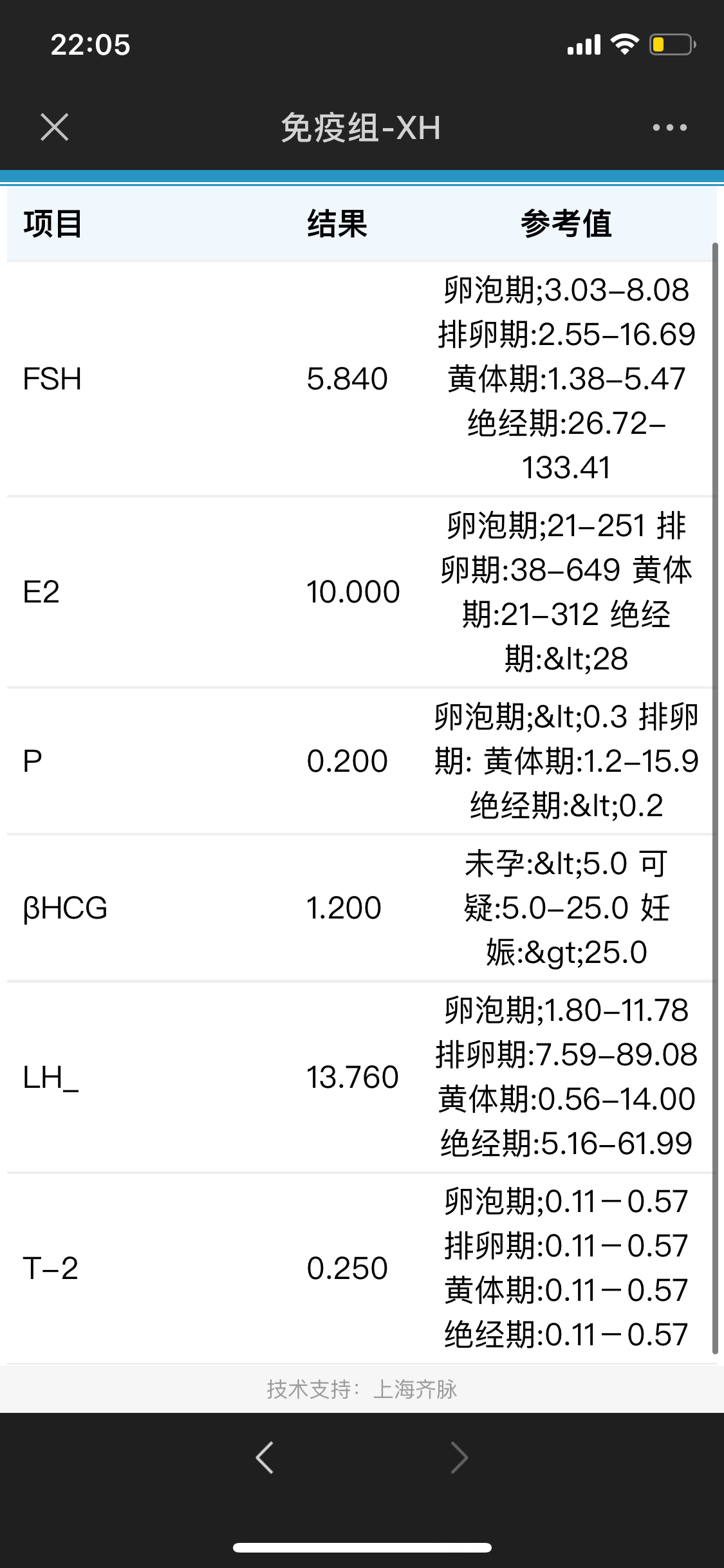Viewport: 724px width, 1568px height.
Task: Tap the forward navigation arrow
Action: 459,1457
